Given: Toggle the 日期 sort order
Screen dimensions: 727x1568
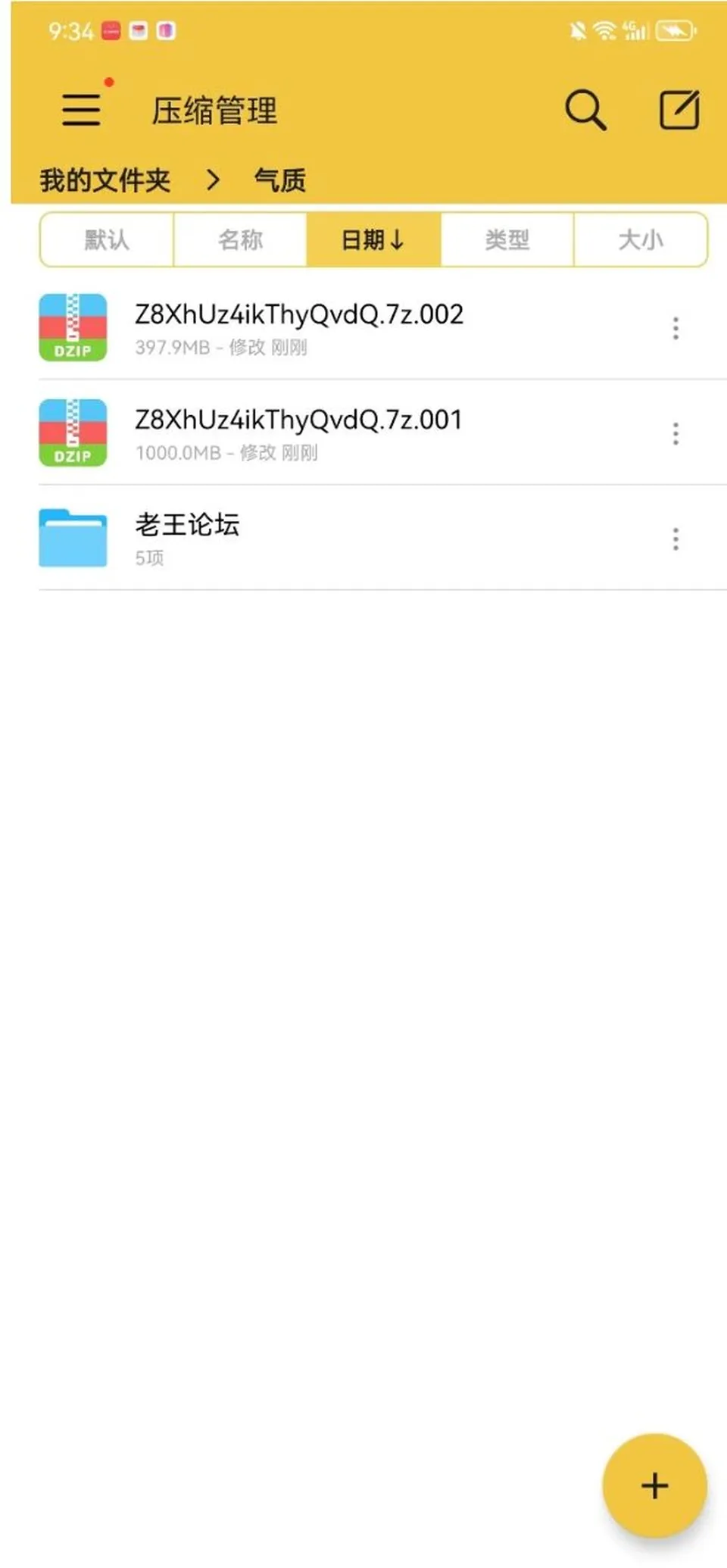Looking at the screenshot, I should click(373, 240).
